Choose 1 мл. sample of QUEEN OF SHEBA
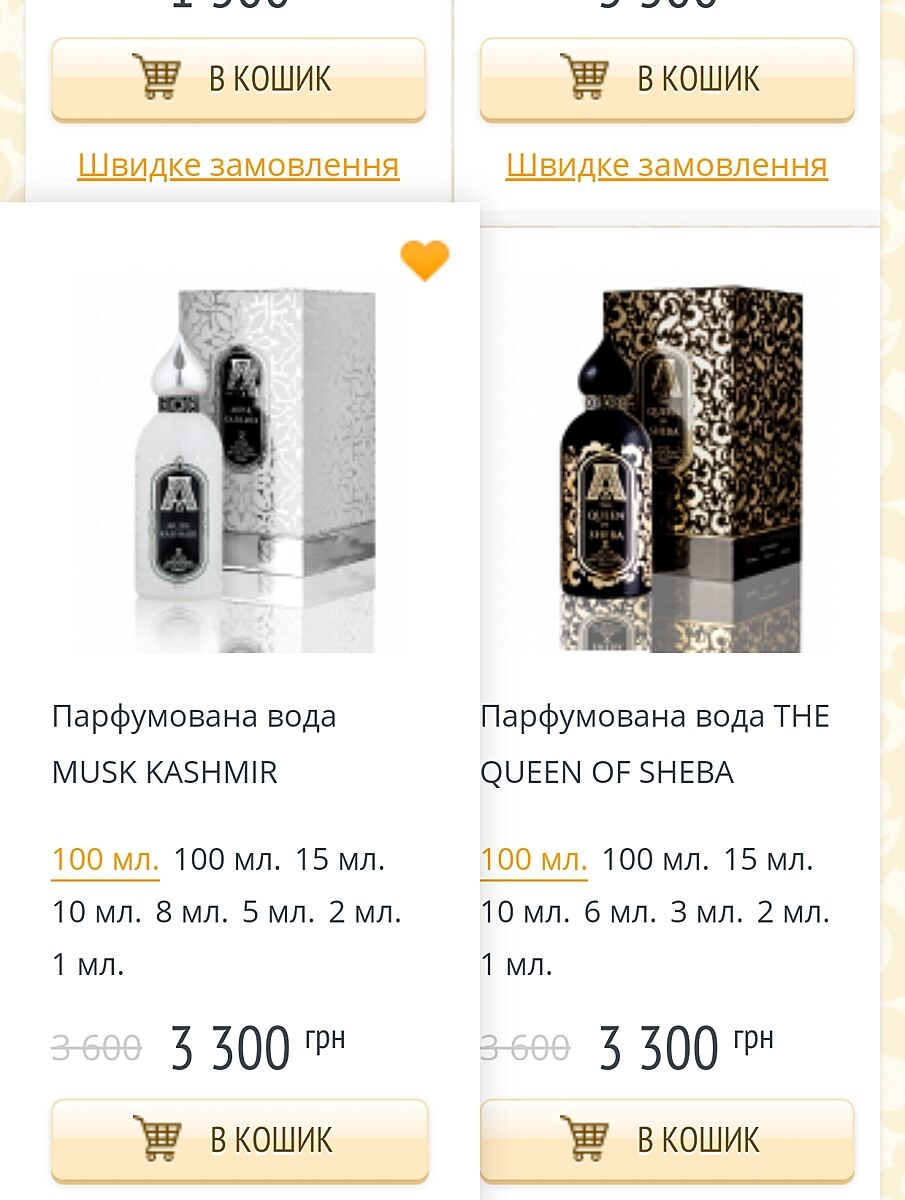This screenshot has height=1200, width=905. (x=517, y=965)
